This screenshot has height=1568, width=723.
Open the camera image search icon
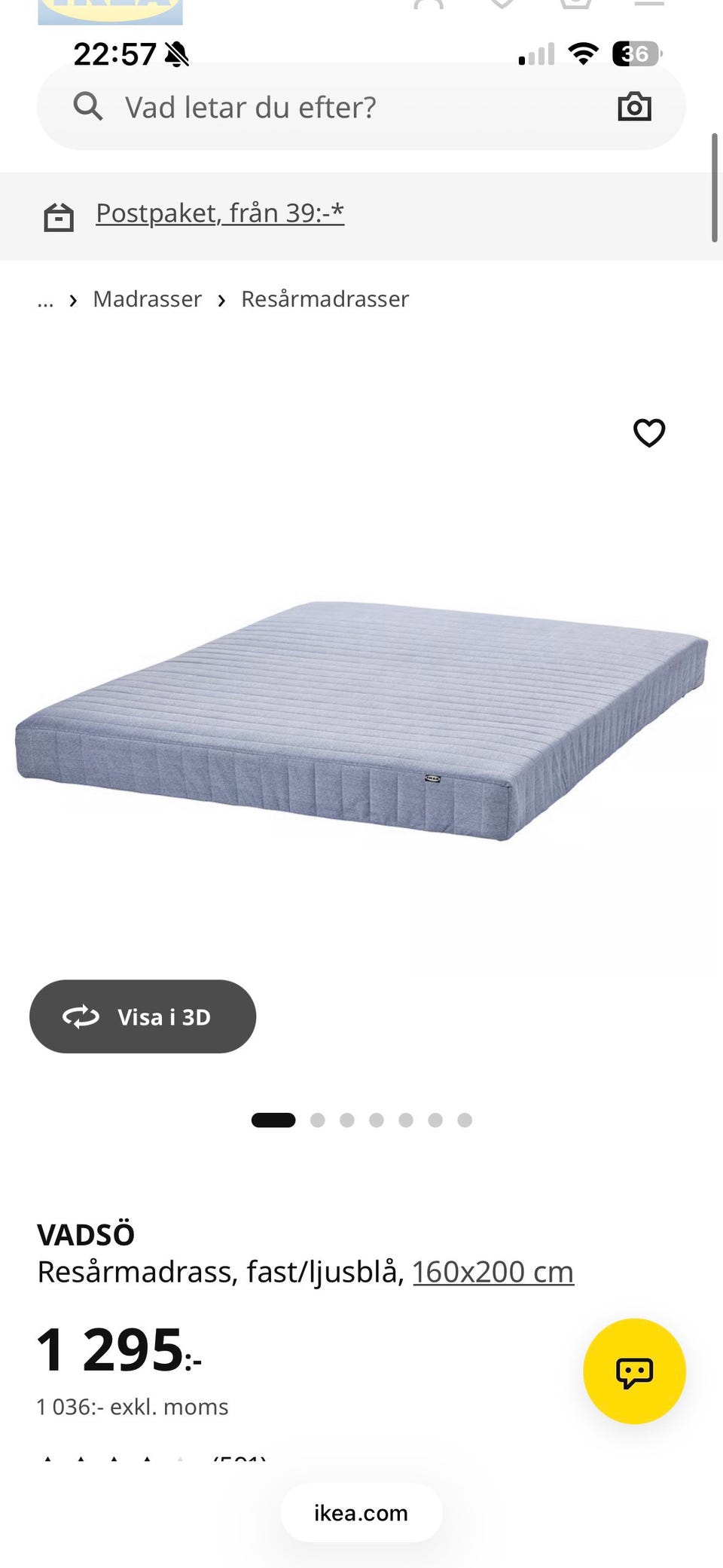634,107
